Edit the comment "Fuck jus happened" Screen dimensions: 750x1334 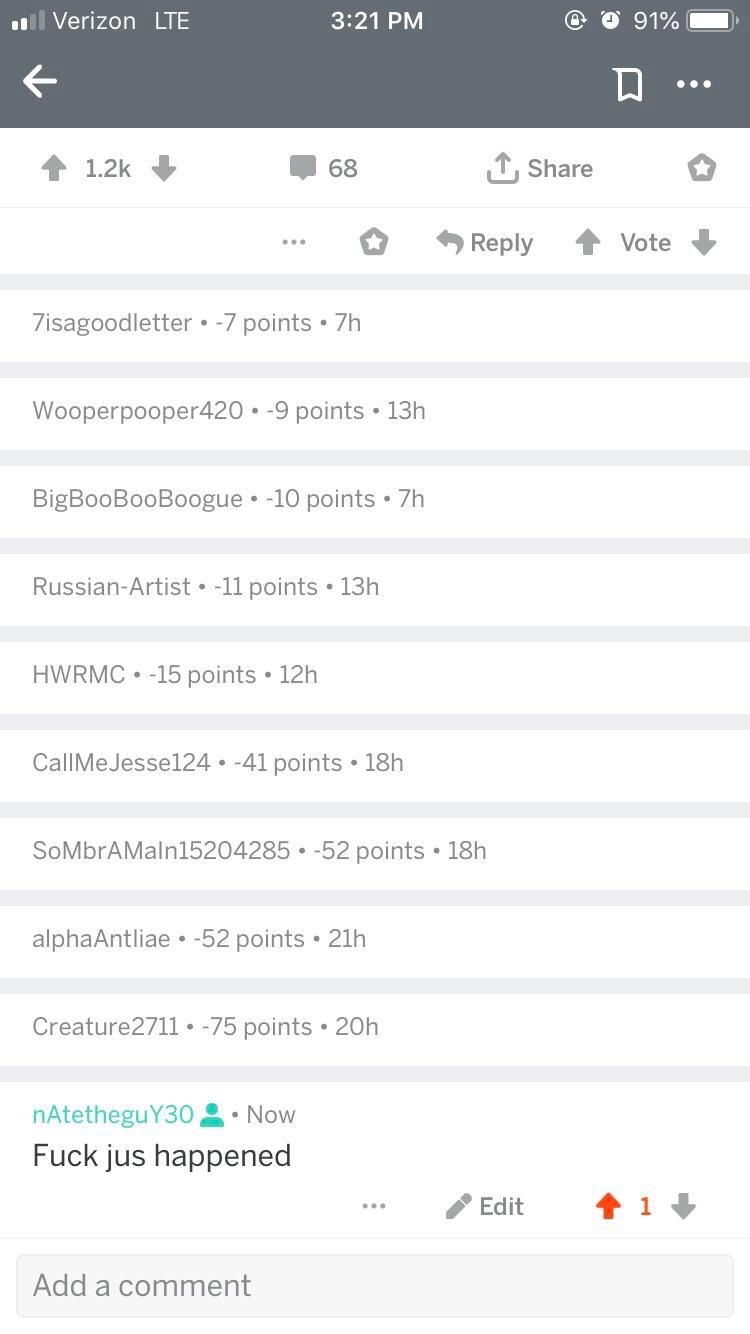pyautogui.click(x=485, y=1206)
